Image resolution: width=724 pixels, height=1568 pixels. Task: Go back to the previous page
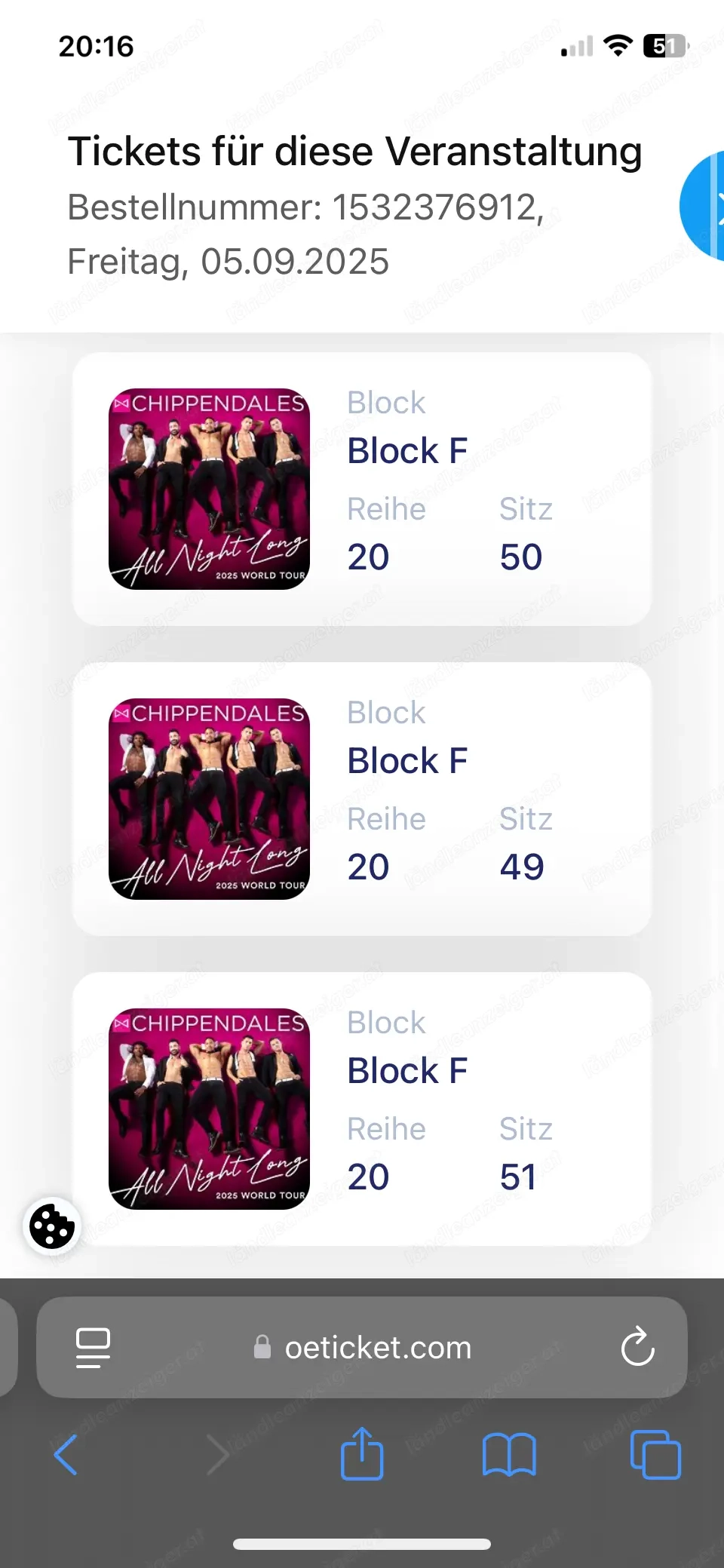point(66,1454)
